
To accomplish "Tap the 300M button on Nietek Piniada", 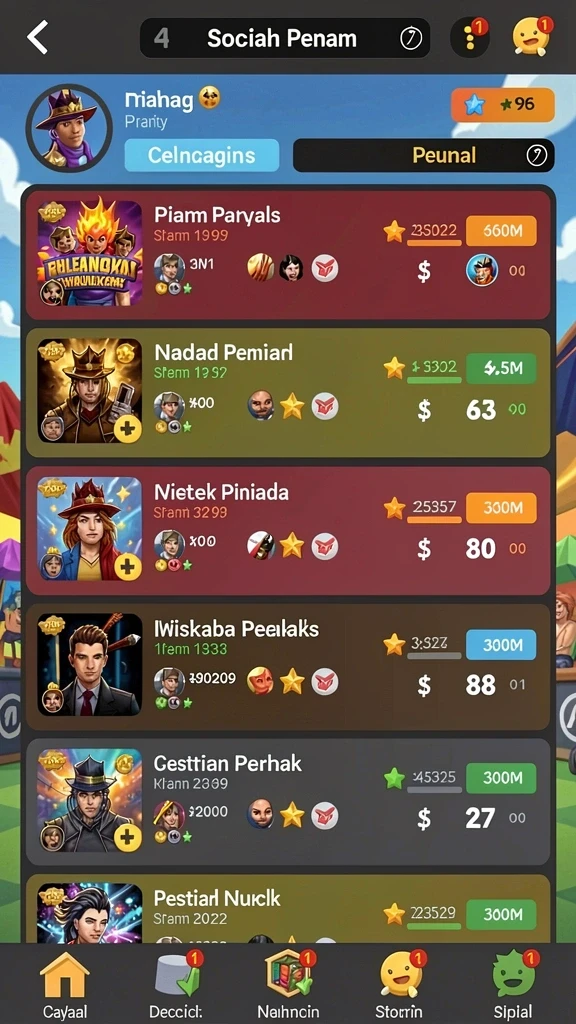I will pyautogui.click(x=501, y=507).
